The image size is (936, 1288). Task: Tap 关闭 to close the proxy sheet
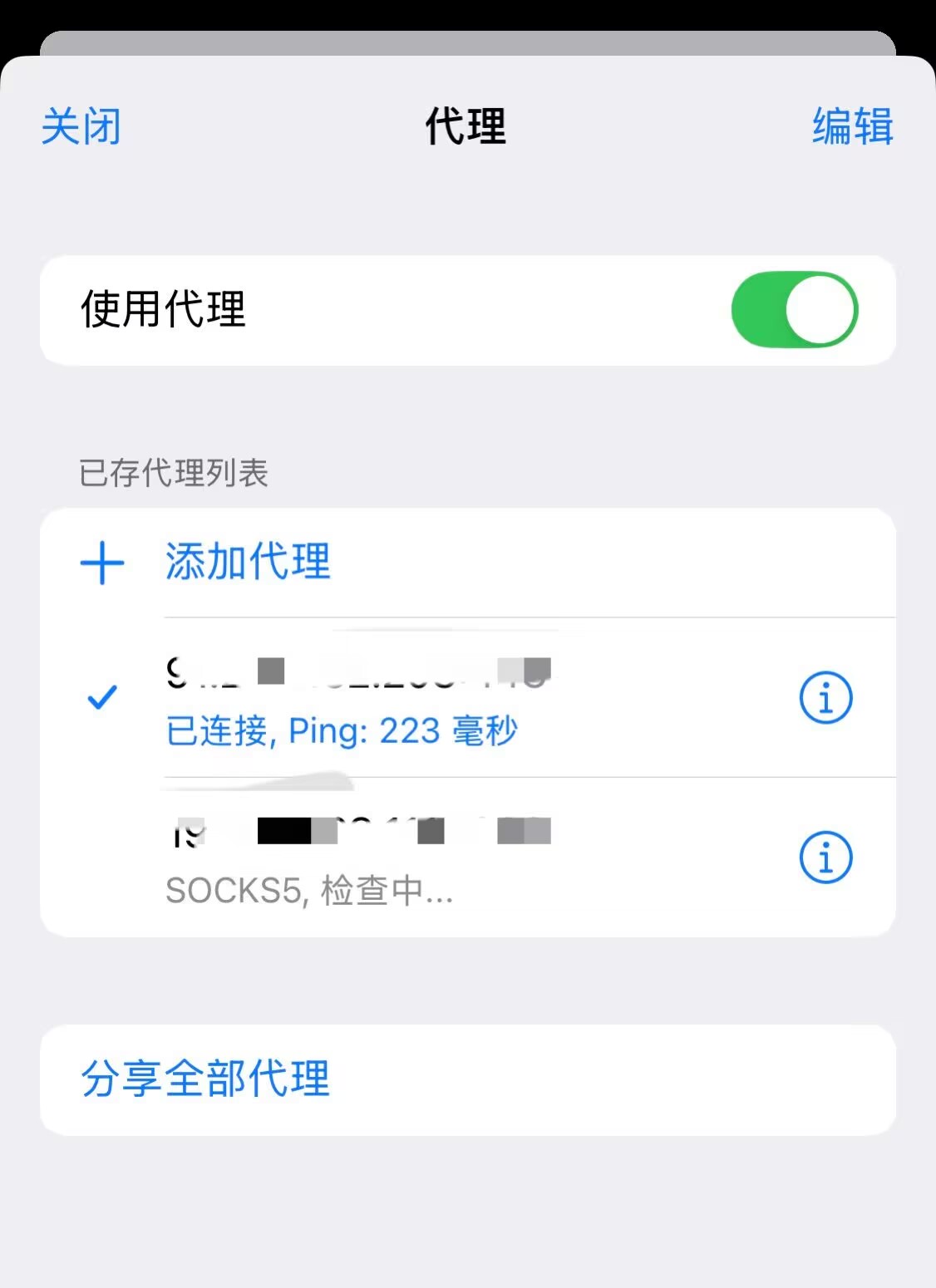[x=81, y=127]
